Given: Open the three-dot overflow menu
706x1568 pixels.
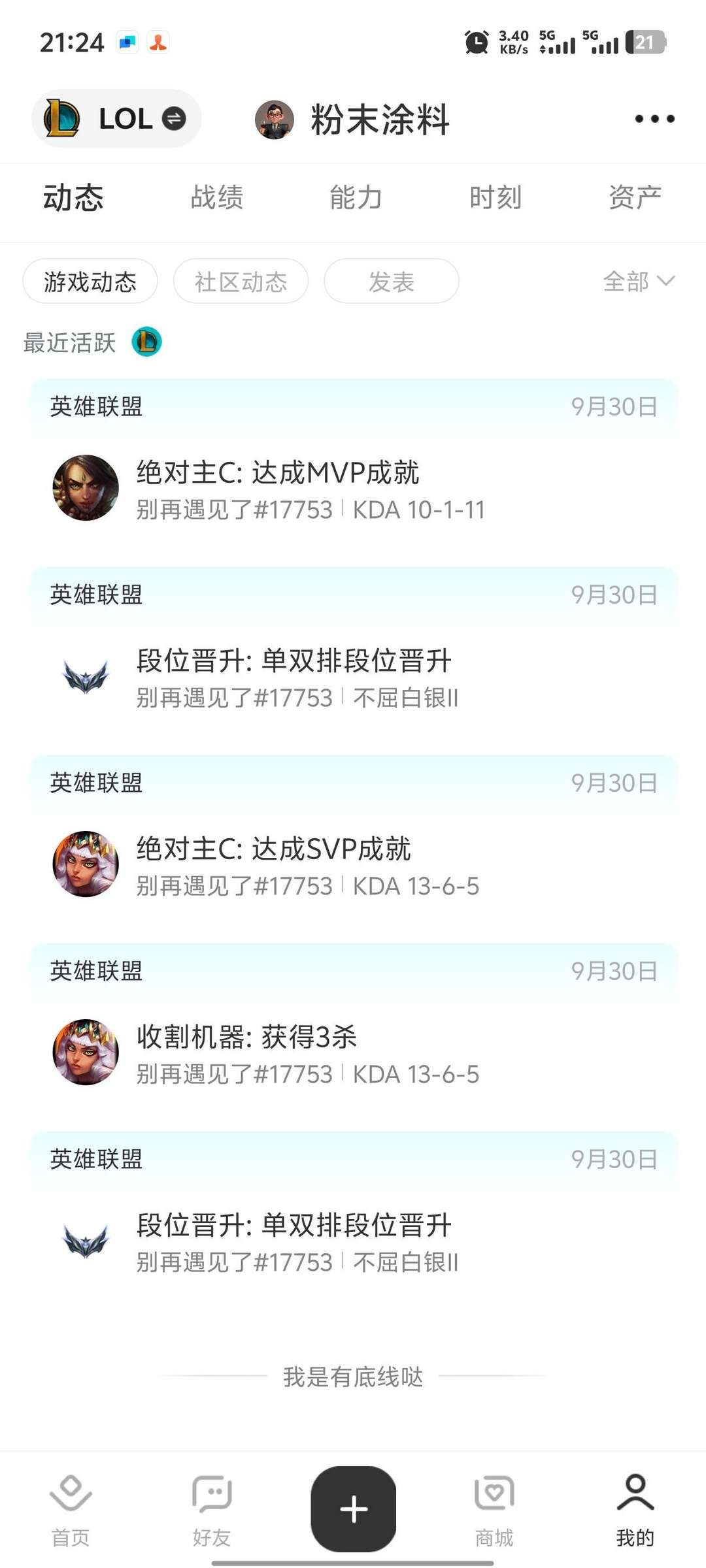Looking at the screenshot, I should [654, 119].
